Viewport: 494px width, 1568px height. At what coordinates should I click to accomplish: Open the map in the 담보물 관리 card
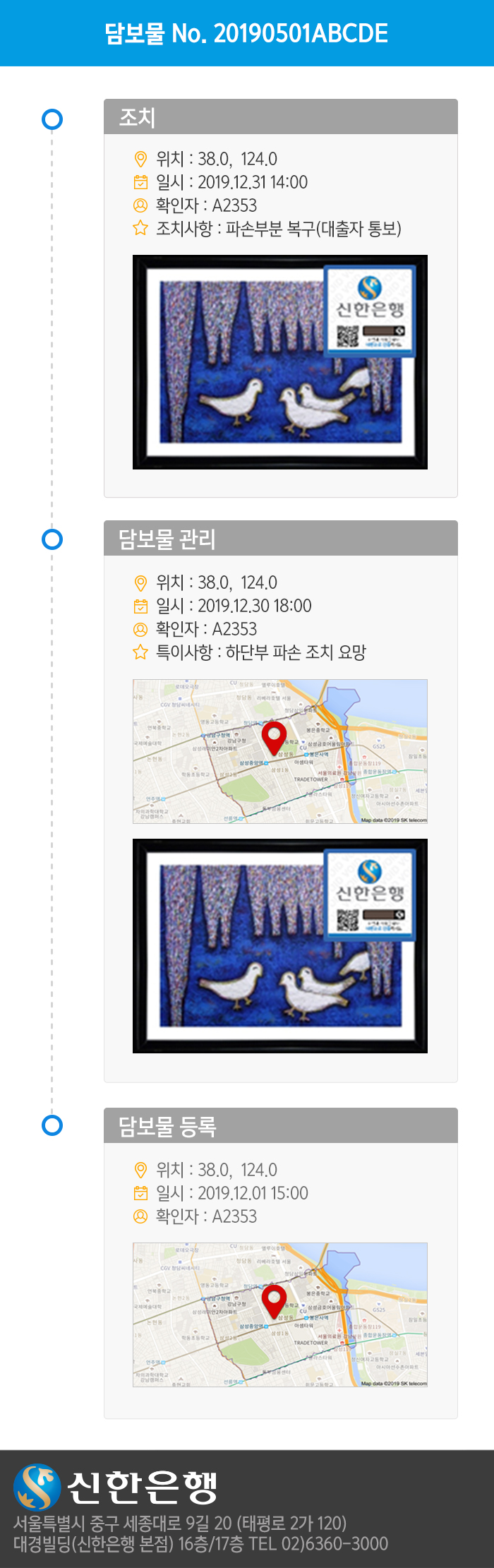point(279,751)
